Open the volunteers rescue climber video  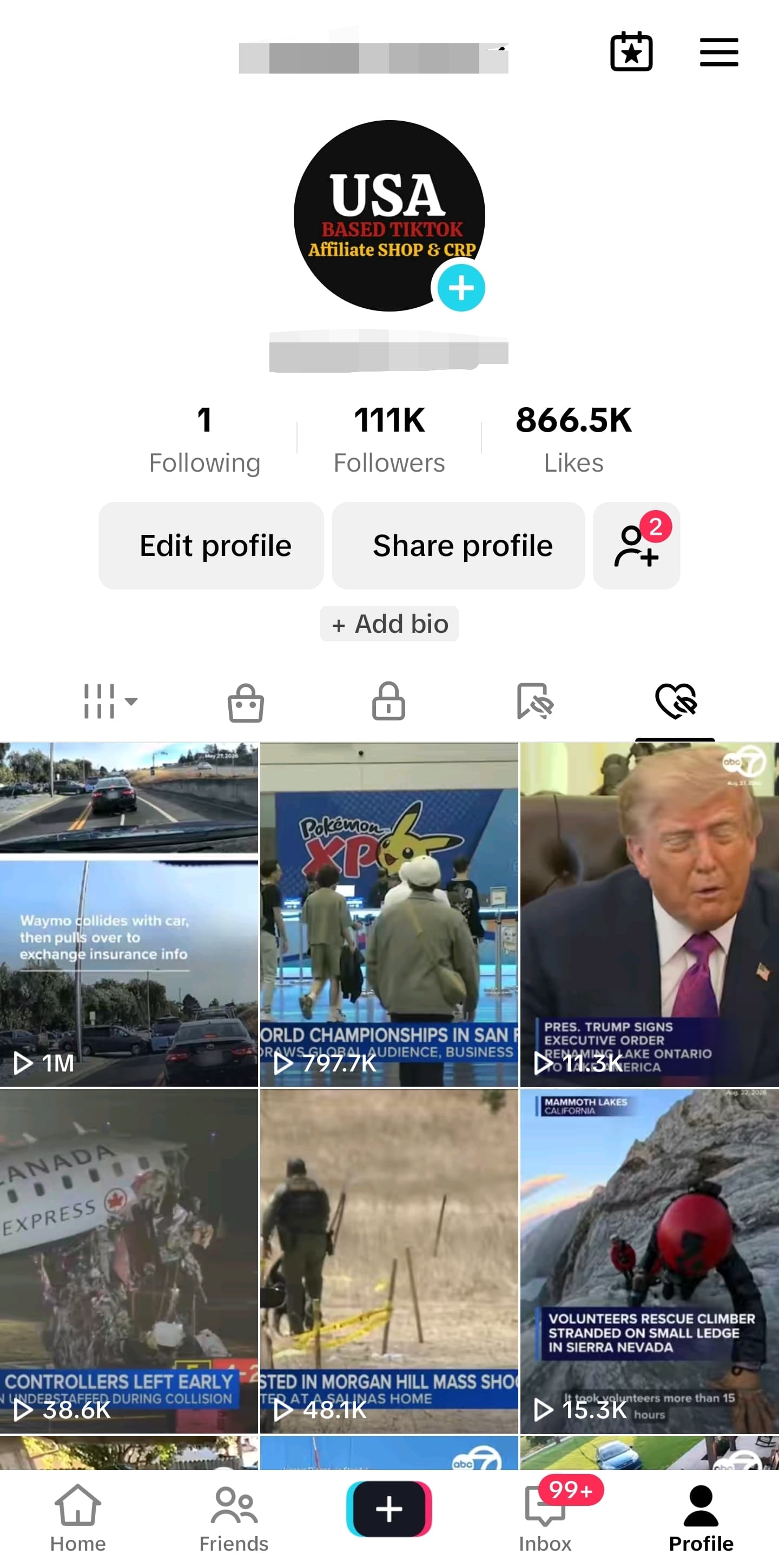pos(649,1261)
